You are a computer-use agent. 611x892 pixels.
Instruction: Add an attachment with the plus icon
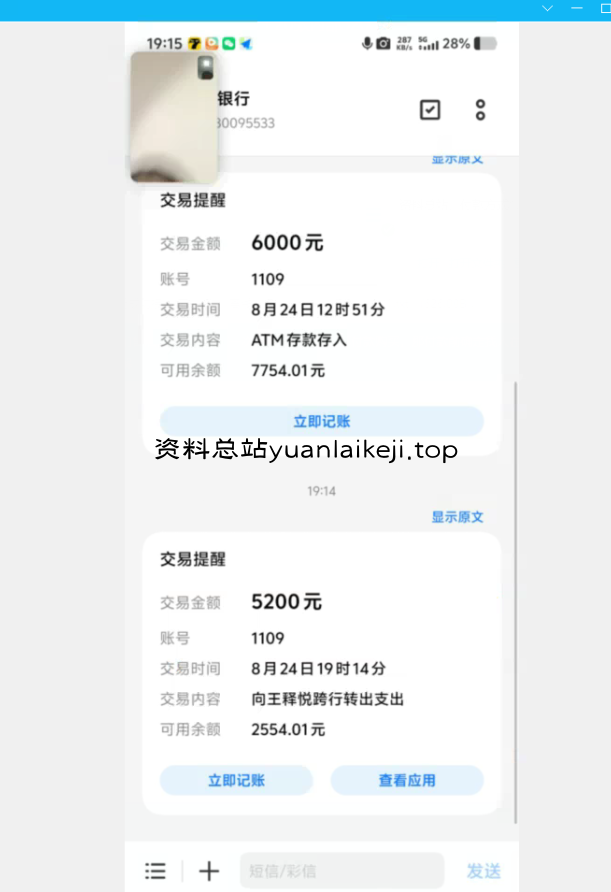[209, 871]
